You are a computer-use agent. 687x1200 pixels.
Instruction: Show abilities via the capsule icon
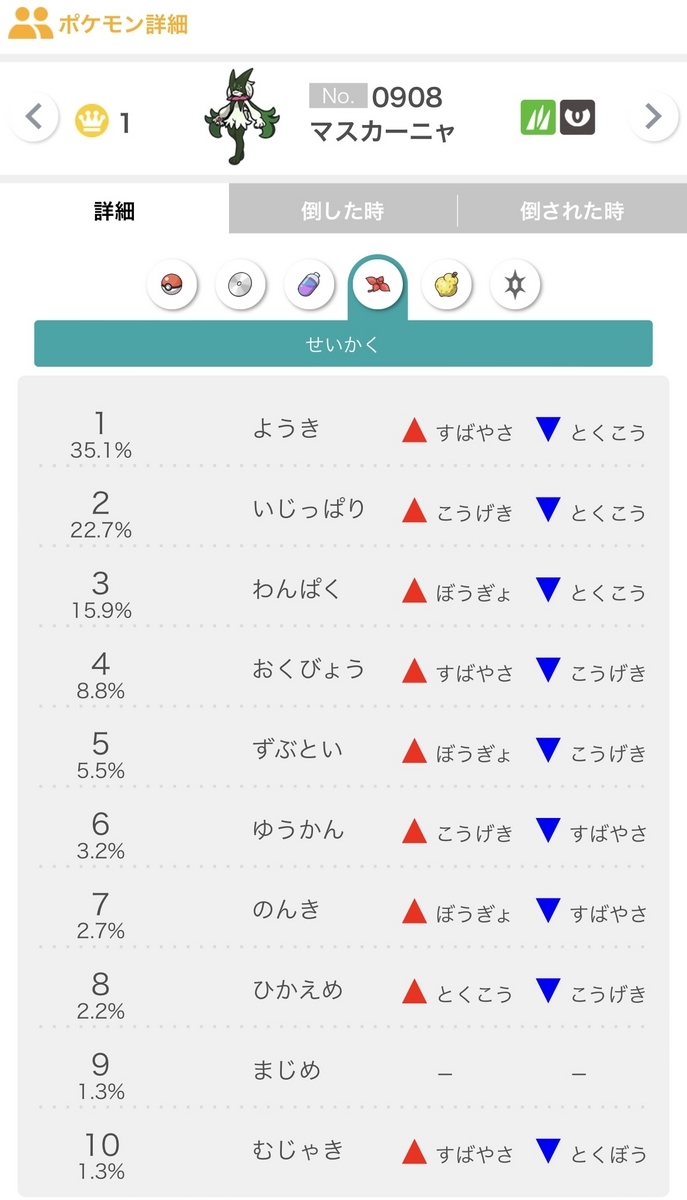309,286
